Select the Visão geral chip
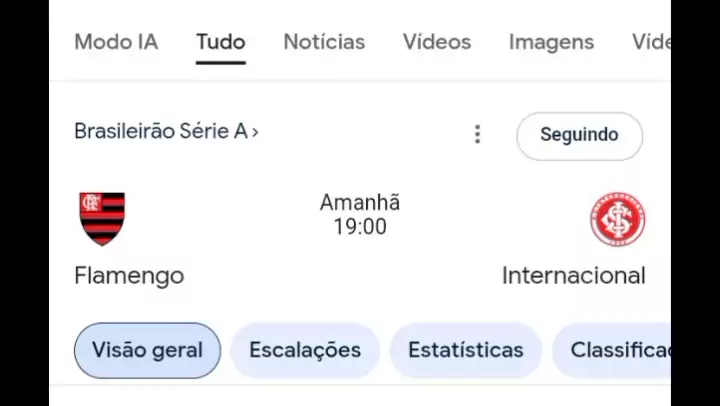Screen dimensions: 720x406 [x=147, y=350]
